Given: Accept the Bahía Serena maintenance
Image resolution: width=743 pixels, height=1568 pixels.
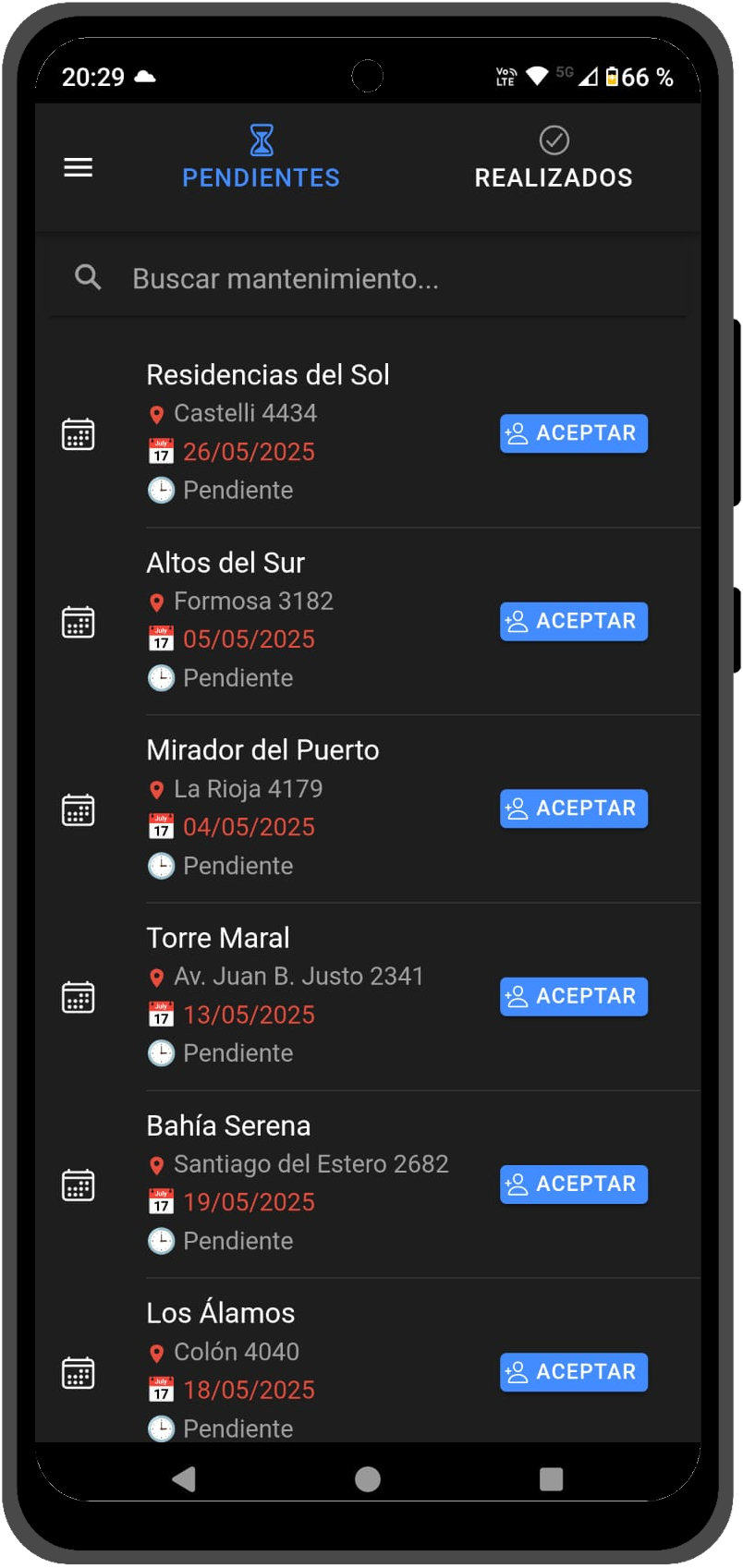Looking at the screenshot, I should click(x=573, y=1184).
